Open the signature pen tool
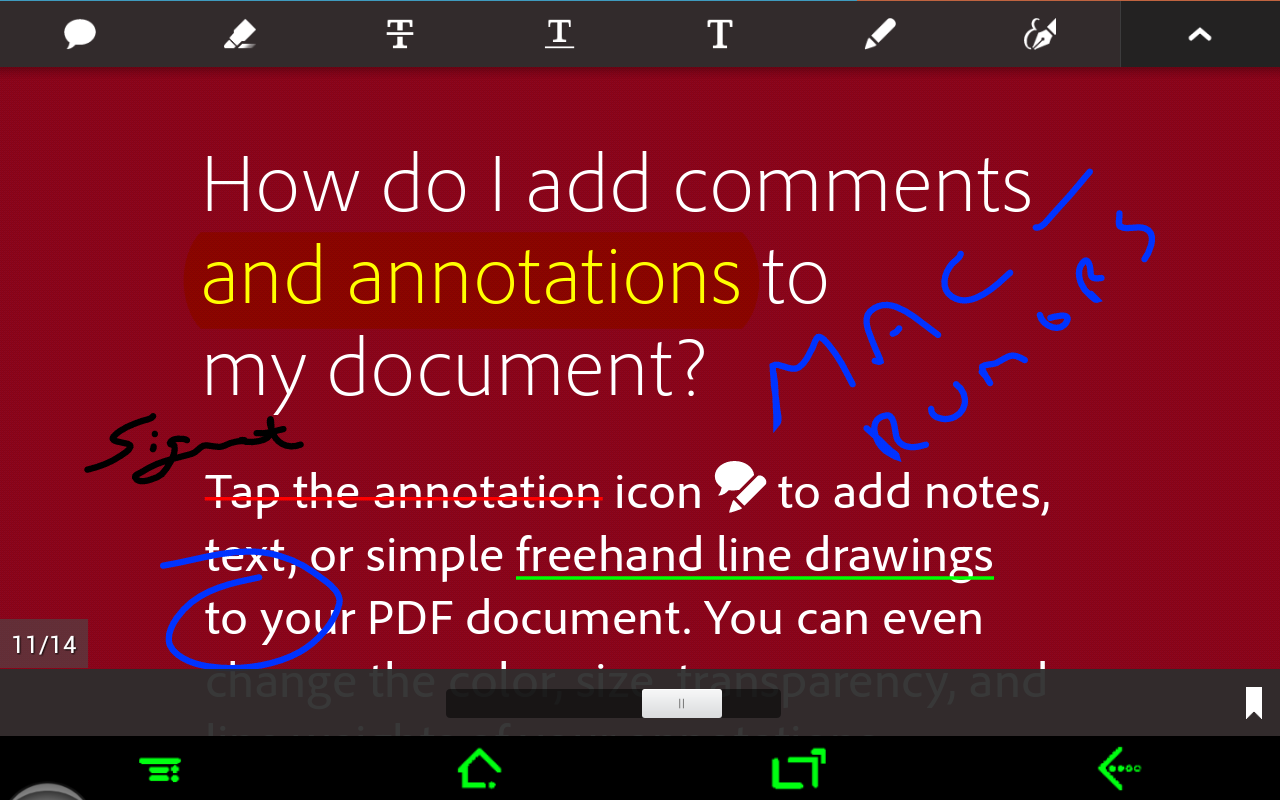The image size is (1280, 800). click(x=1040, y=35)
